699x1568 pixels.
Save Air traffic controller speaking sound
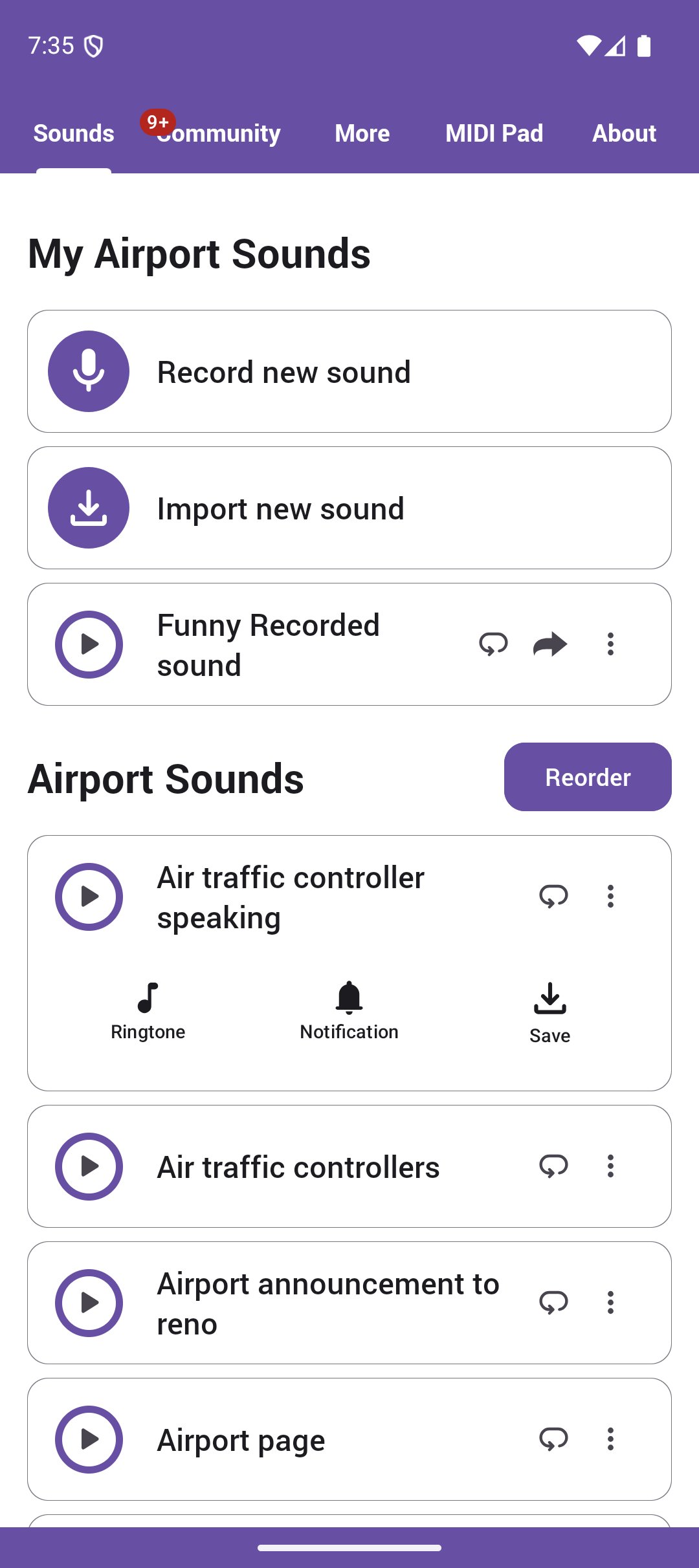click(x=550, y=1012)
